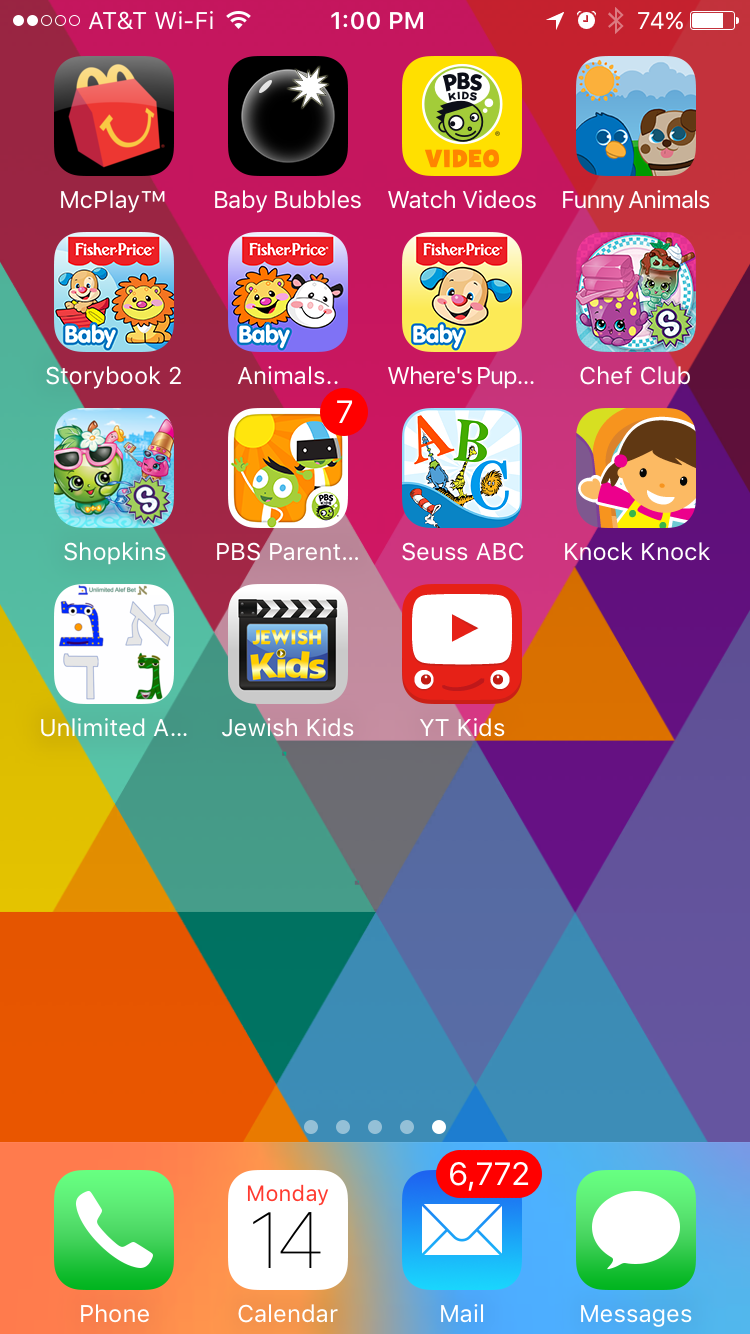Open Calendar showing Monday 14

288,1230
